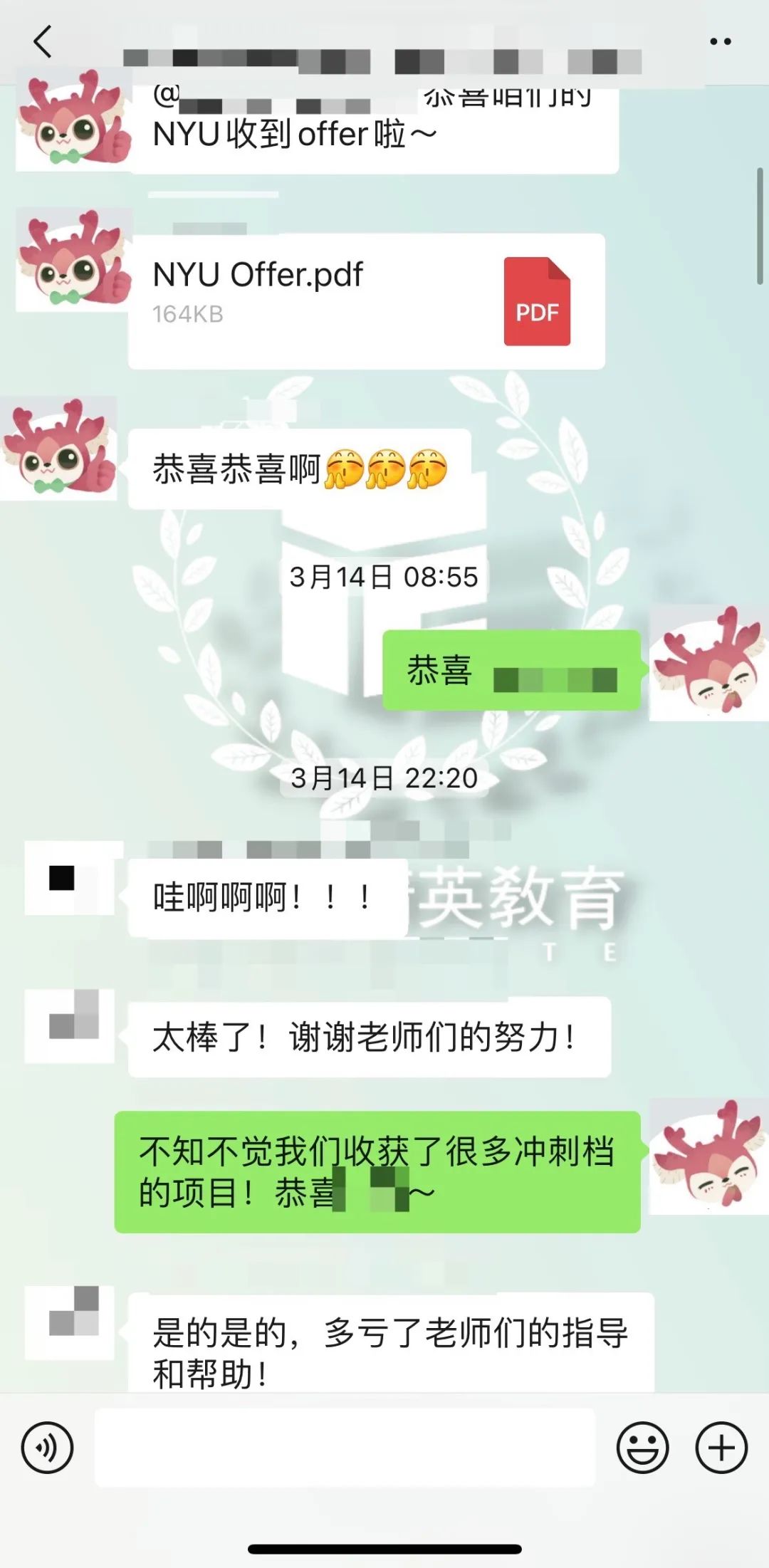This screenshot has width=769, height=1568.
Task: Open avatar beside 太棒了 message
Action: click(x=70, y=1025)
